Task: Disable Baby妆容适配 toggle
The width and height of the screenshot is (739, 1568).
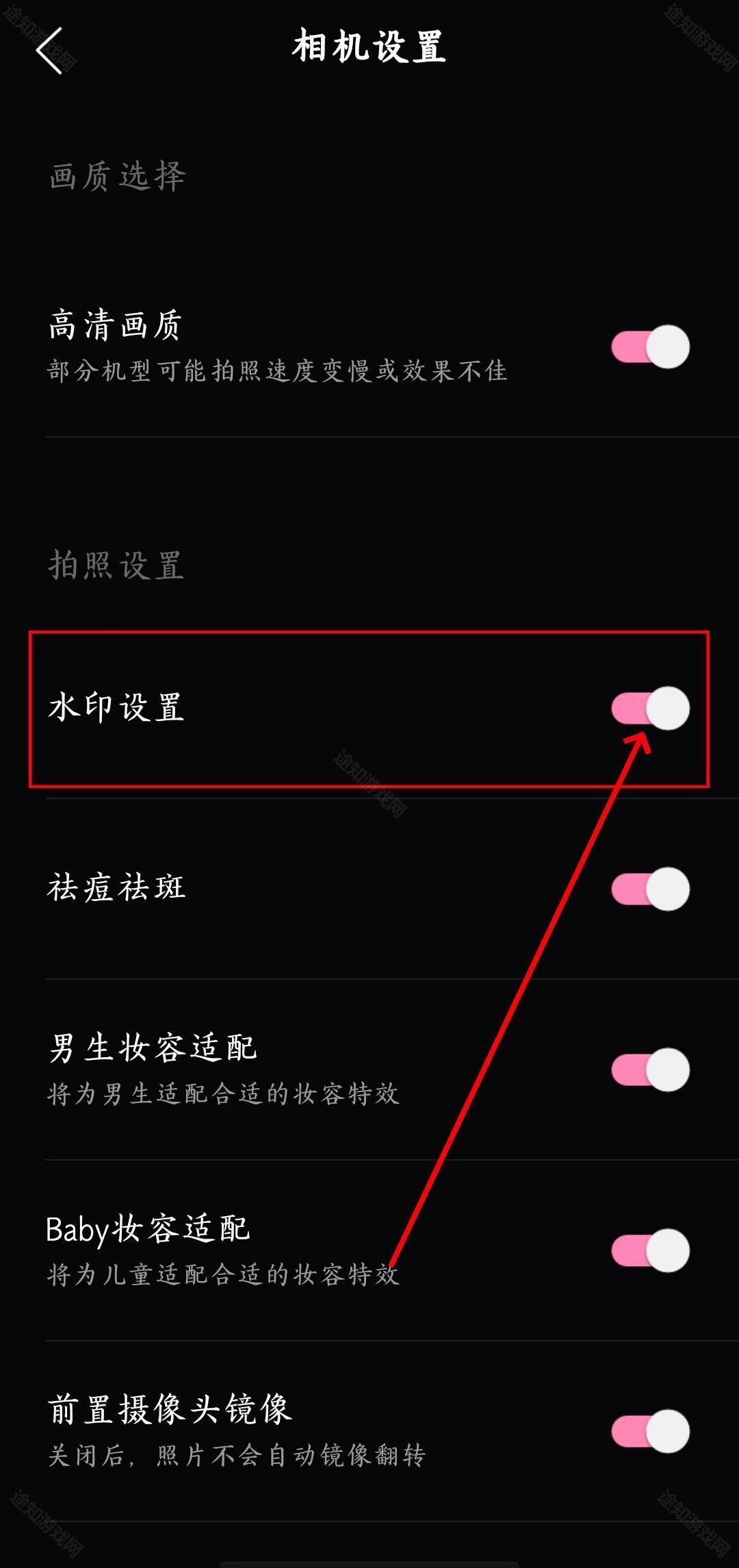Action: coord(650,1250)
